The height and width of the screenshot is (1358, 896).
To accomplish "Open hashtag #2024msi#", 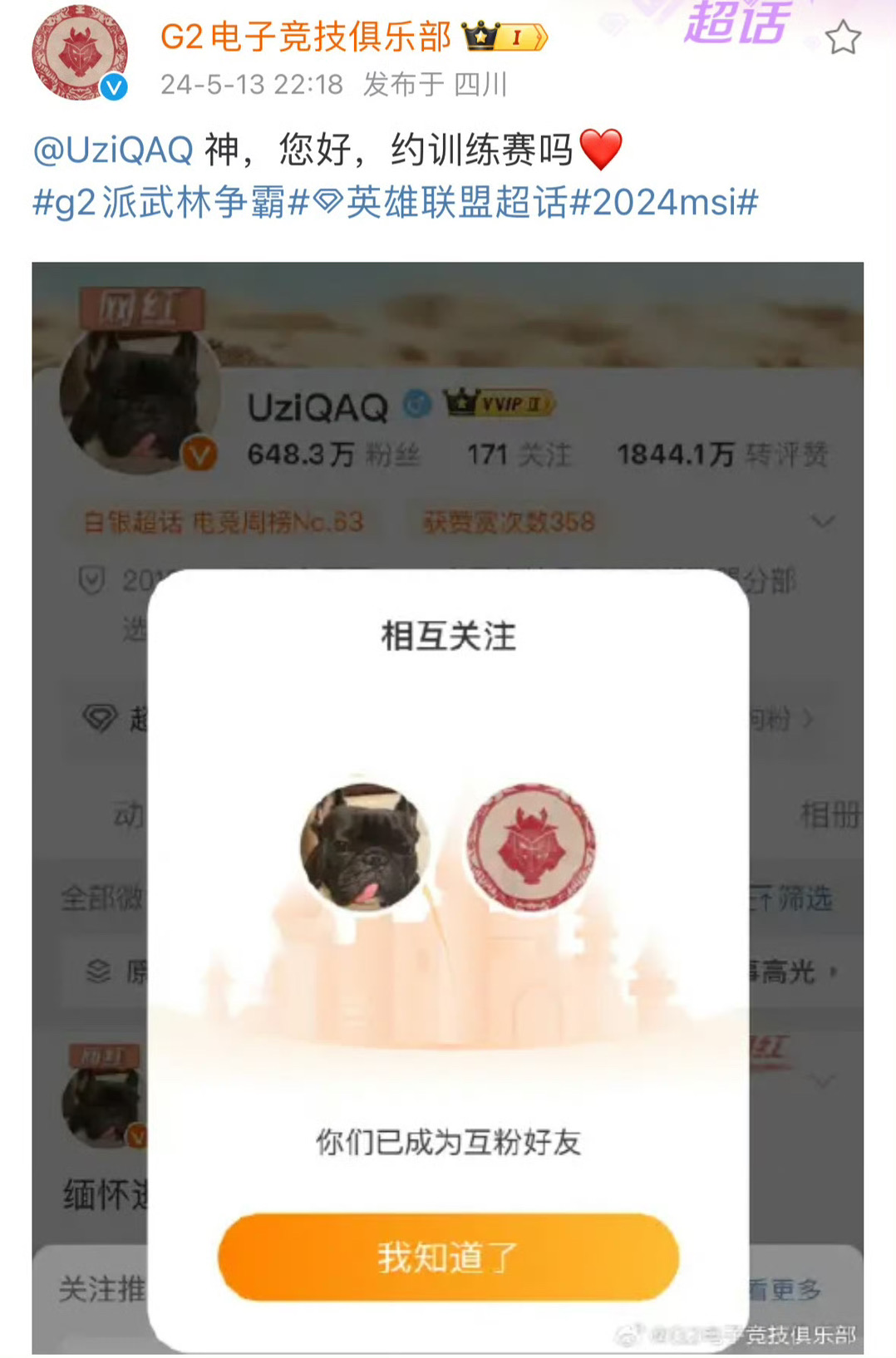I will [x=665, y=202].
